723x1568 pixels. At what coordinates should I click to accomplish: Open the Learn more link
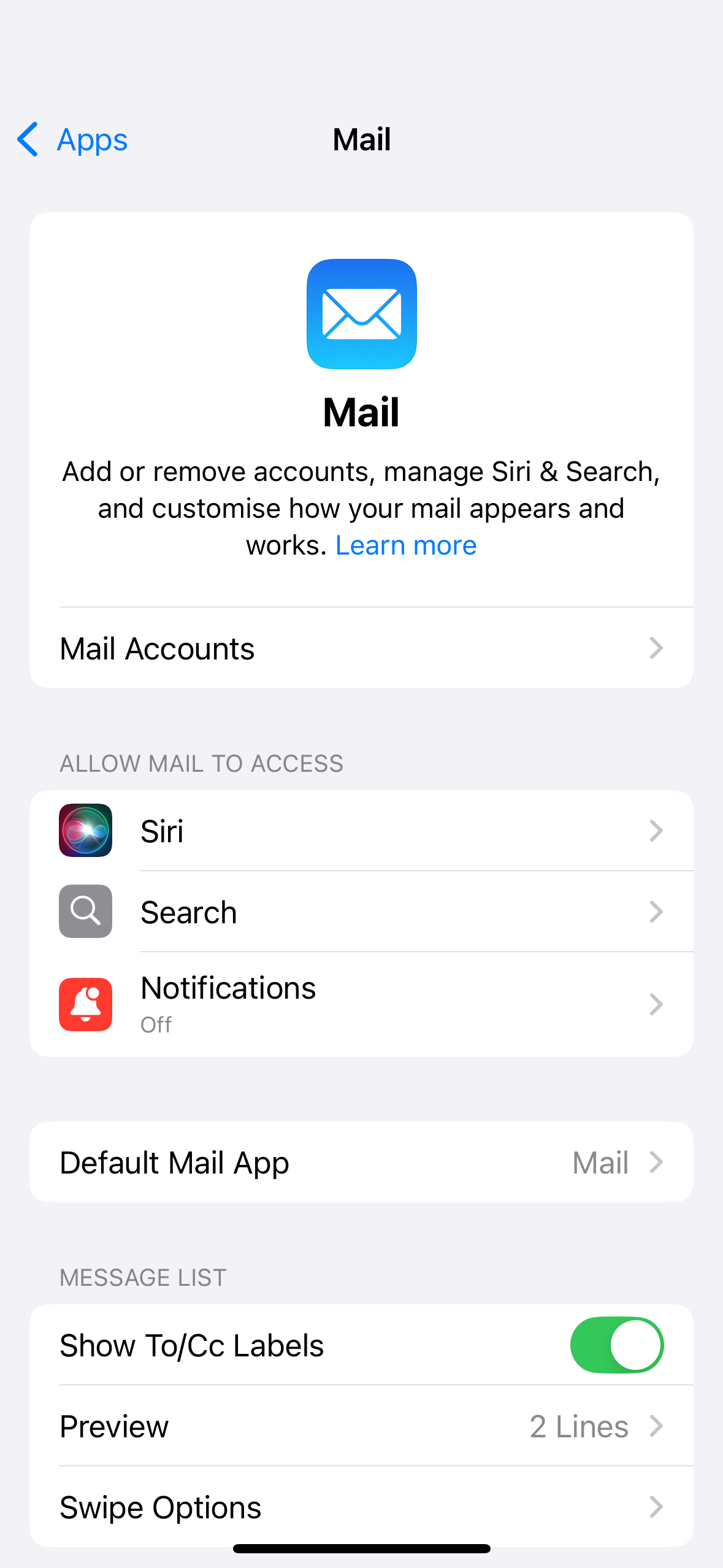coord(405,545)
